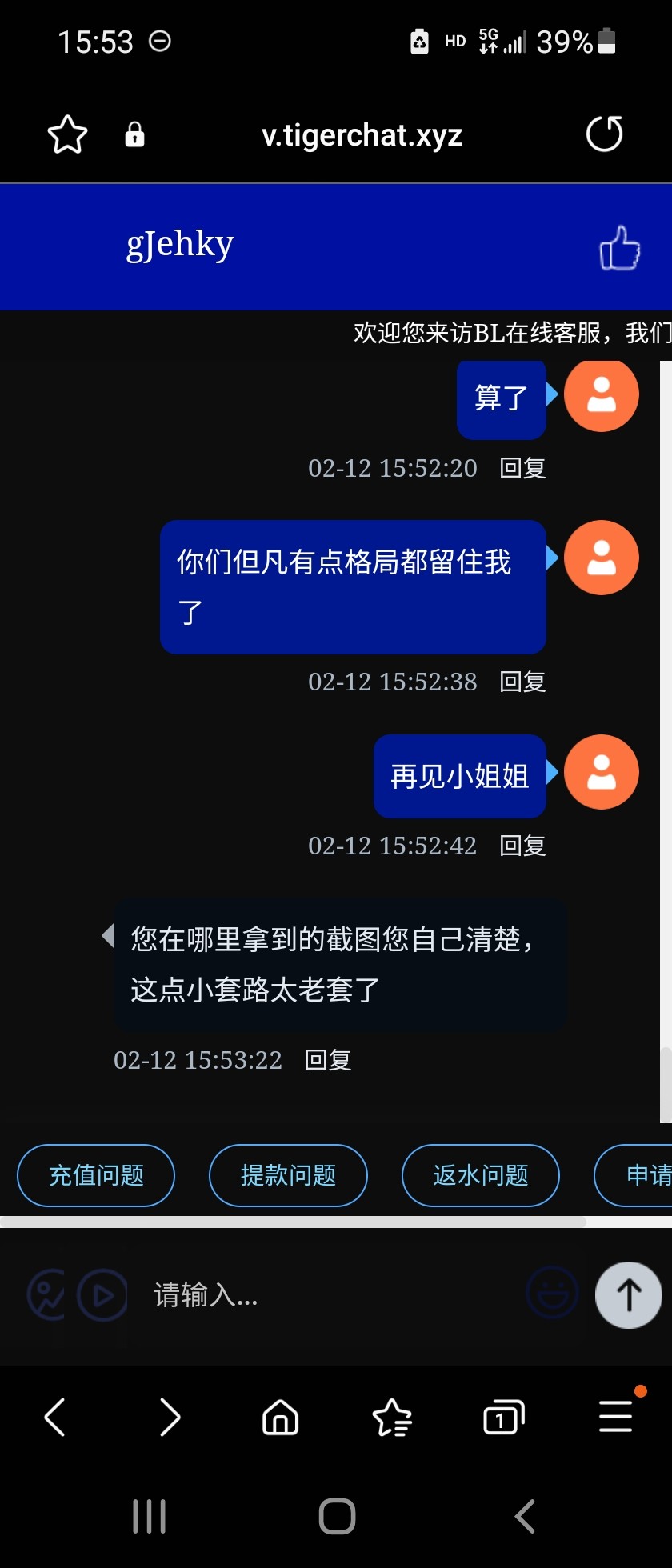The height and width of the screenshot is (1568, 672).
Task: Tap the v.tigerchat.xyz address bar
Action: (x=362, y=135)
